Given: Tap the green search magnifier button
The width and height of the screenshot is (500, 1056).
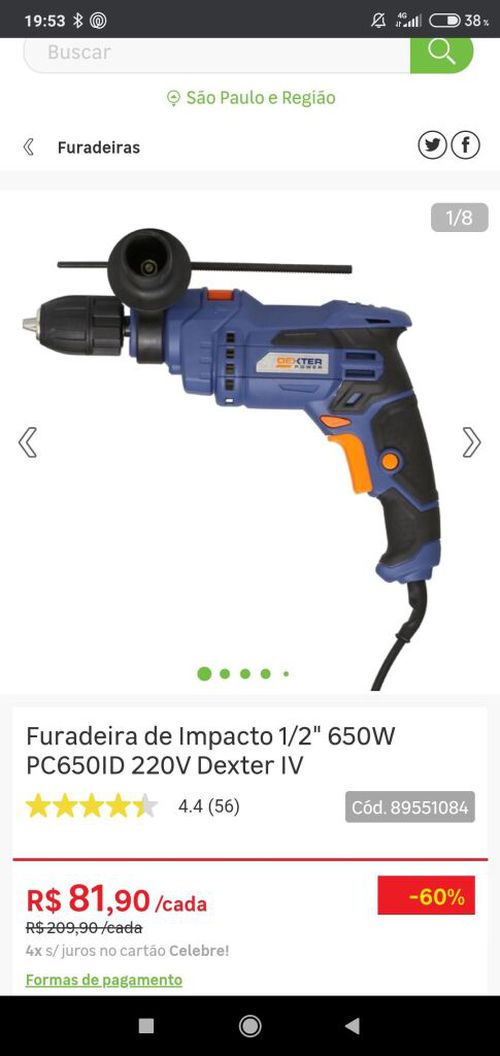Looking at the screenshot, I should coord(441,53).
